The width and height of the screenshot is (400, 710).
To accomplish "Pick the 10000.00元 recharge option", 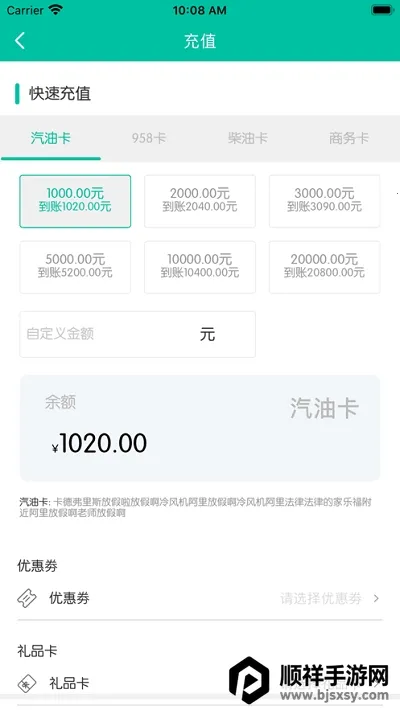I will (200, 267).
